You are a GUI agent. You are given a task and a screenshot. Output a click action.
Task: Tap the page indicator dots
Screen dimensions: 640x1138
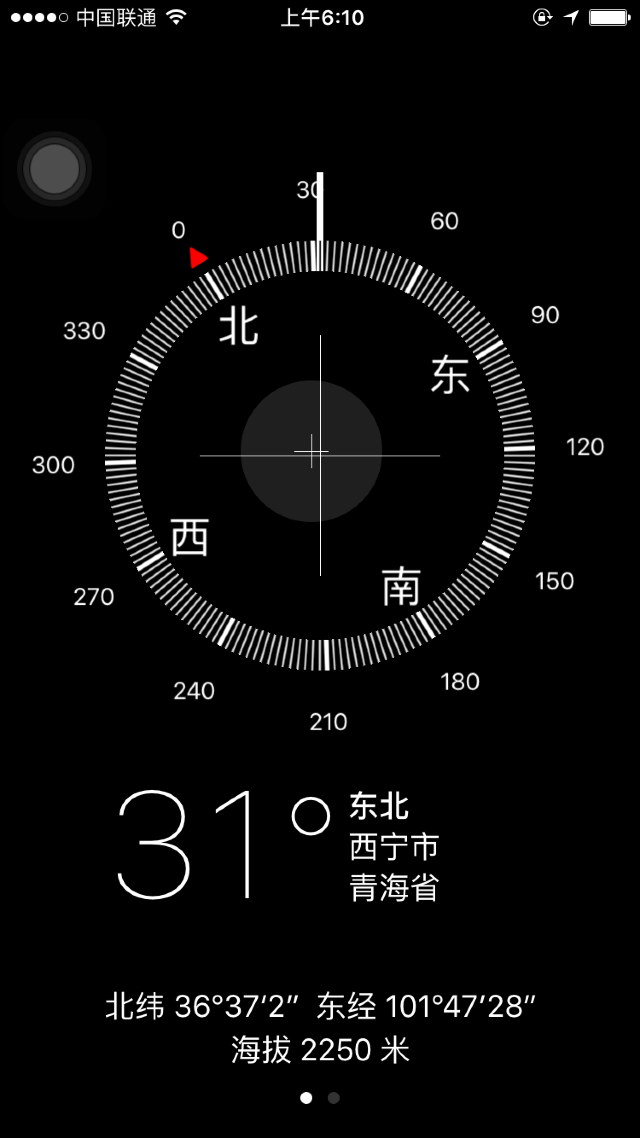pyautogui.click(x=320, y=1098)
